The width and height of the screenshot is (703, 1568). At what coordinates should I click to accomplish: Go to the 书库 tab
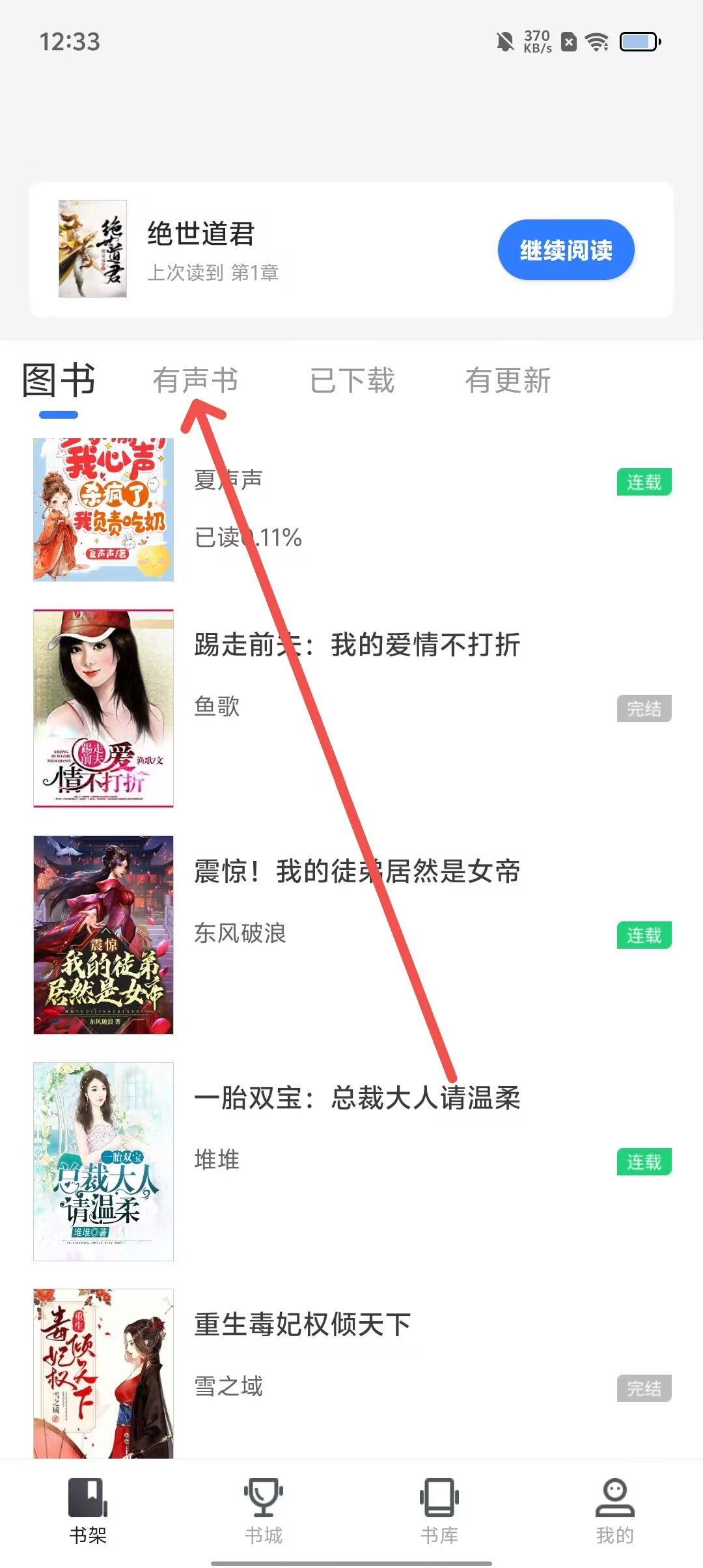click(439, 1511)
